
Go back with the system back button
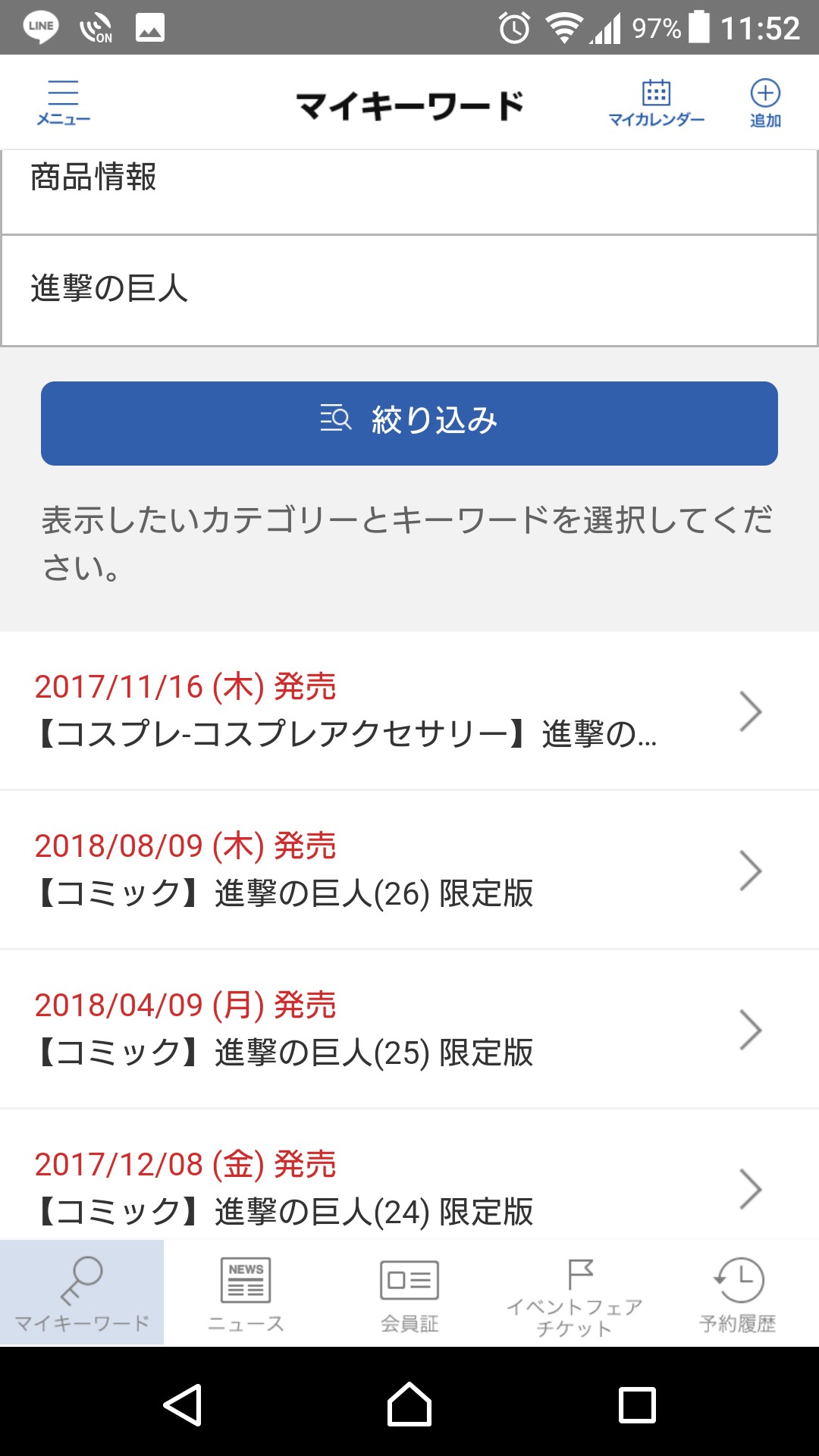tap(182, 1404)
